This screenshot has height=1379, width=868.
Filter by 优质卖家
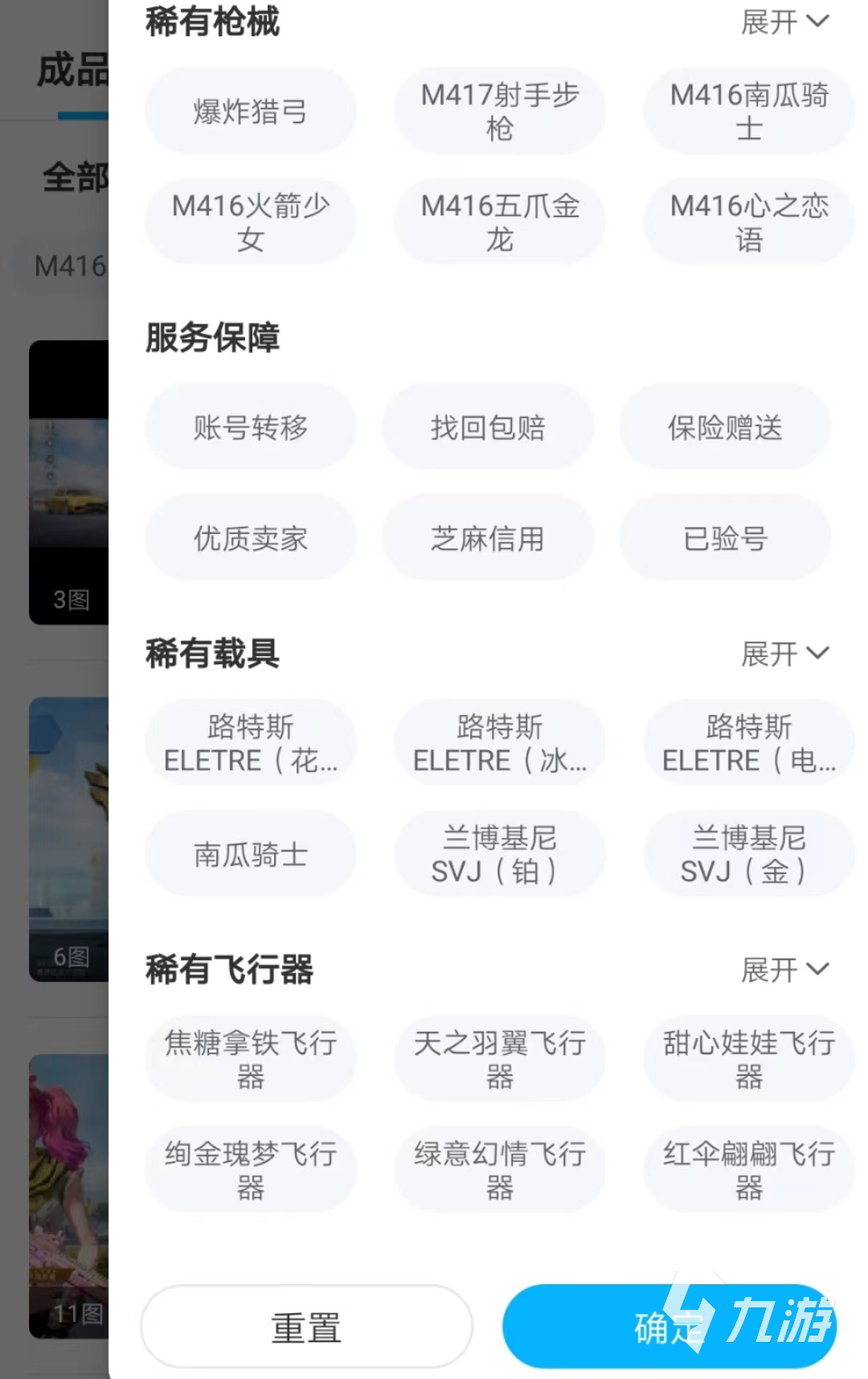[250, 538]
